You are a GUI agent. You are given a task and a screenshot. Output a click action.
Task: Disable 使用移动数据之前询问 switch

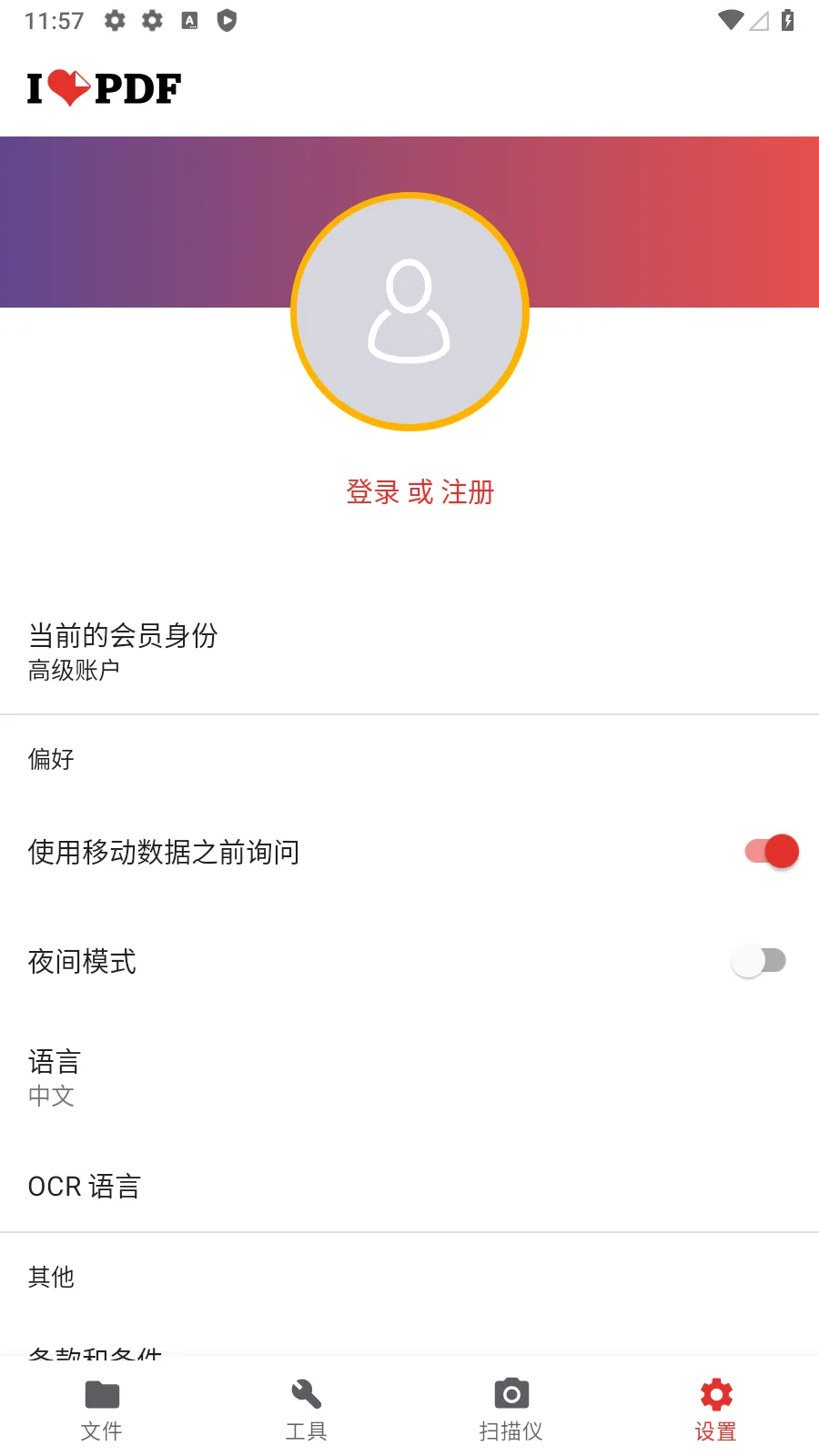pos(771,852)
